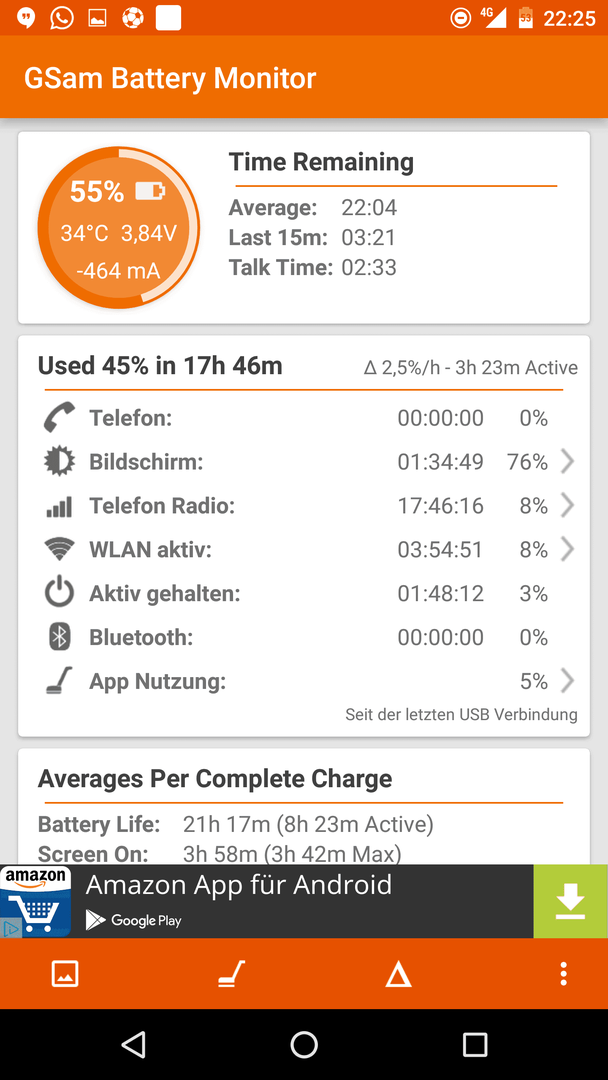Open Bildschirm usage details
Screen dimensions: 608x1080
304,462
